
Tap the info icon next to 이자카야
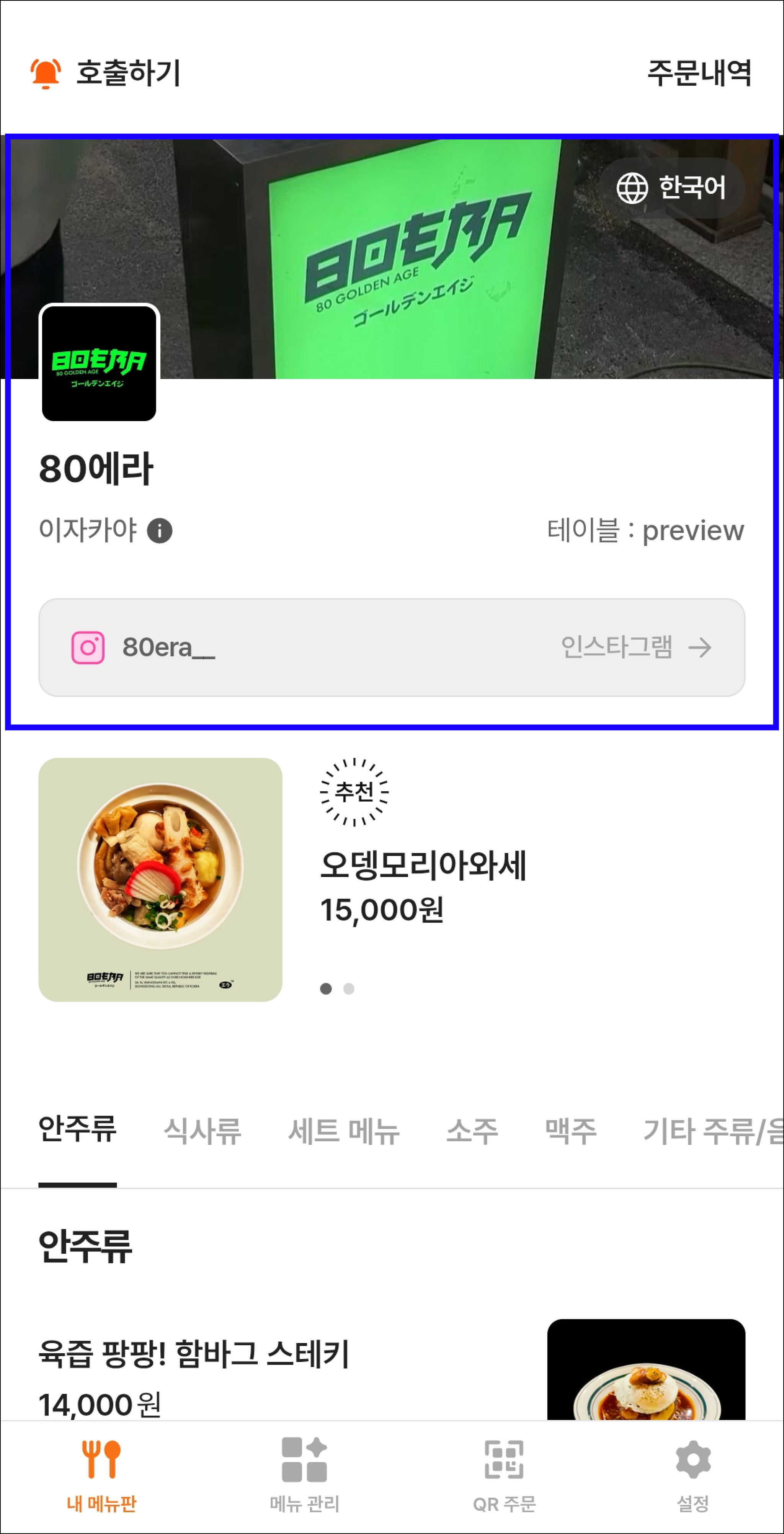click(160, 531)
